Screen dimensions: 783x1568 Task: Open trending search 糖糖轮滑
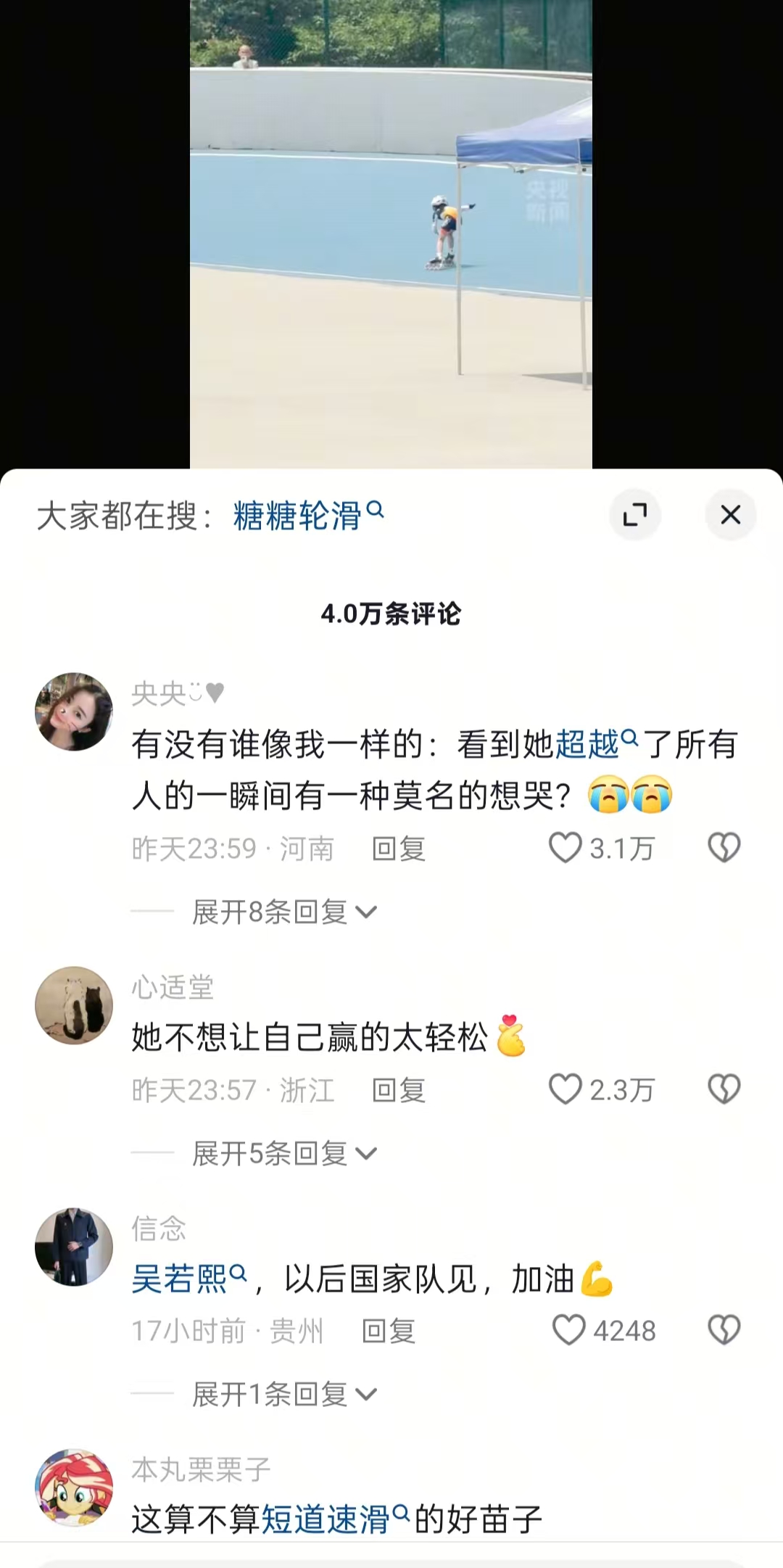coord(307,516)
